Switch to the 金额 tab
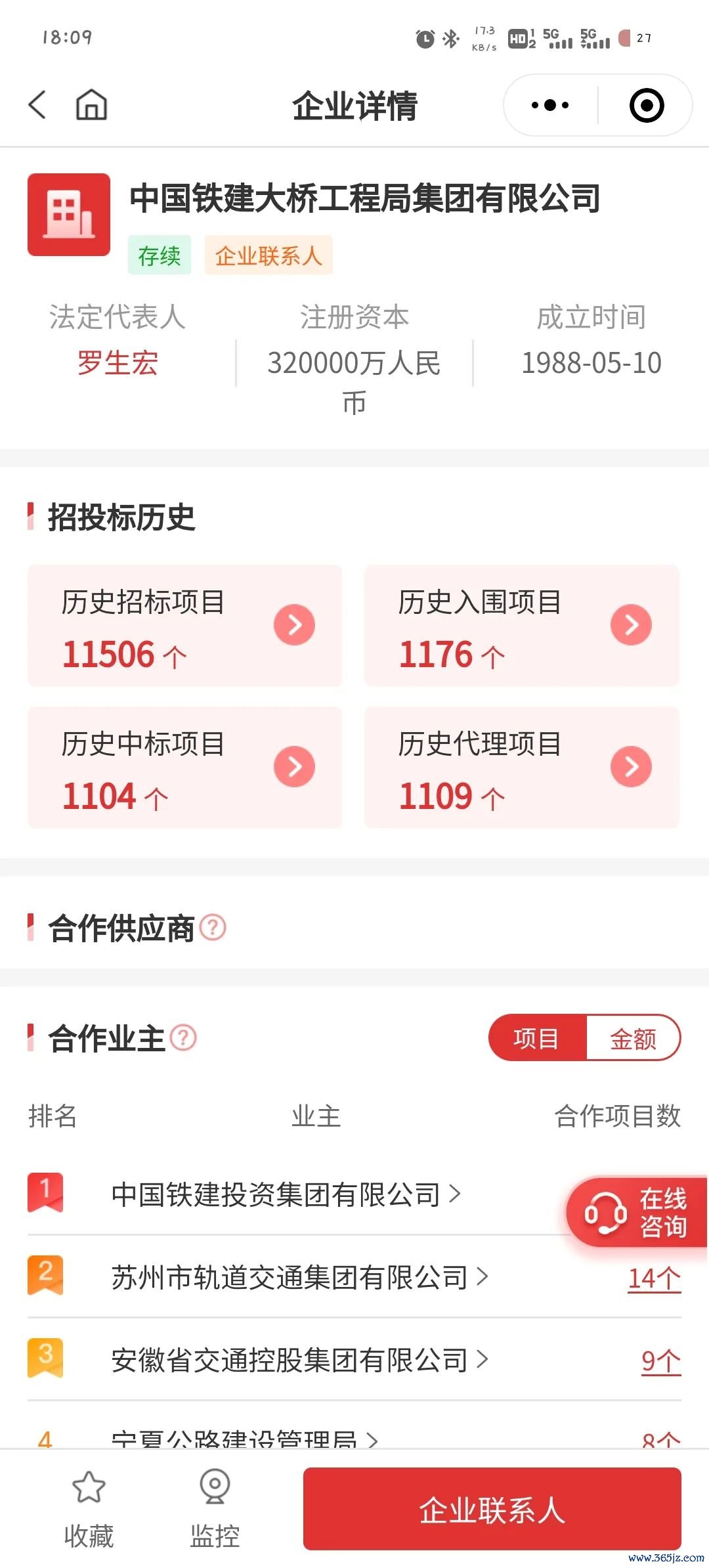The image size is (709, 1568). click(x=633, y=1039)
